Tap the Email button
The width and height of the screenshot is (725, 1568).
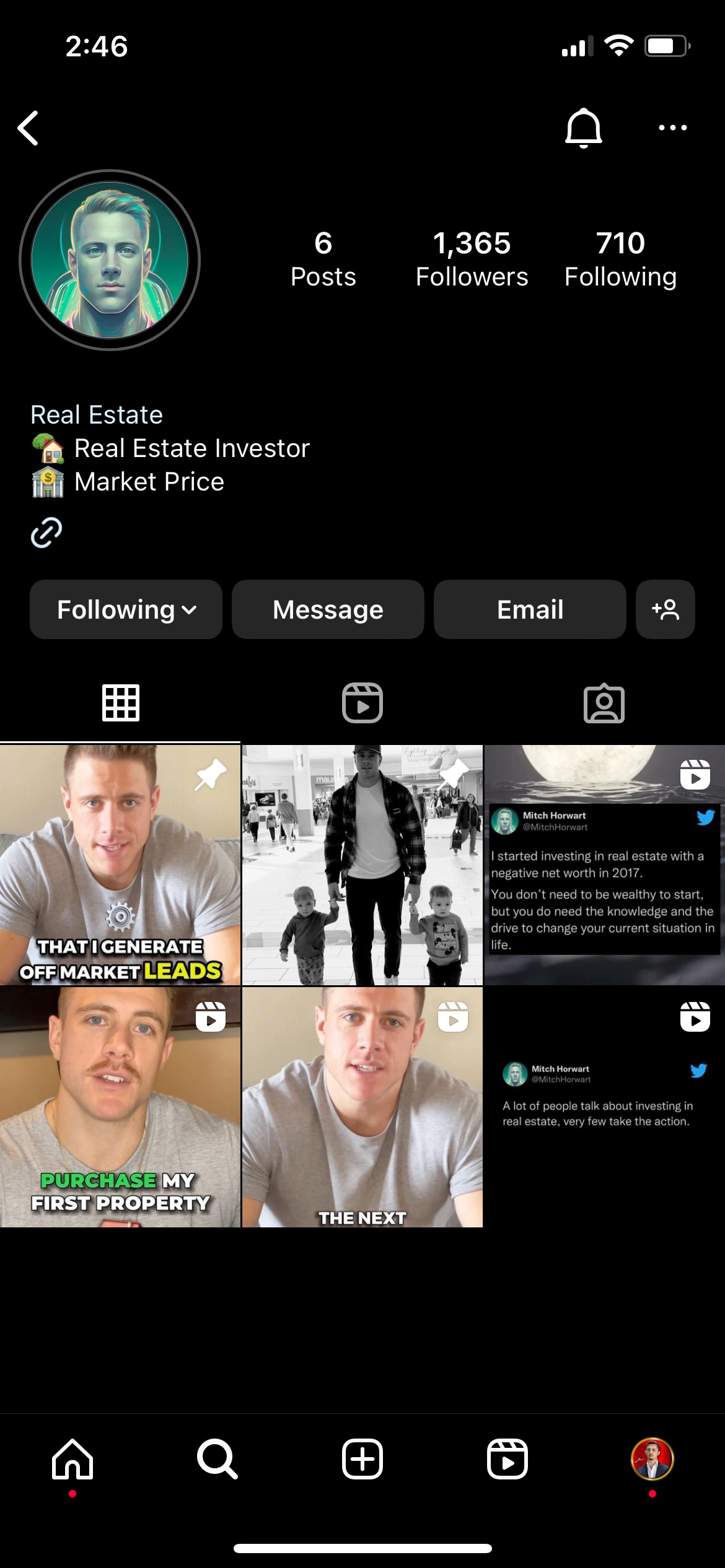[x=530, y=609]
